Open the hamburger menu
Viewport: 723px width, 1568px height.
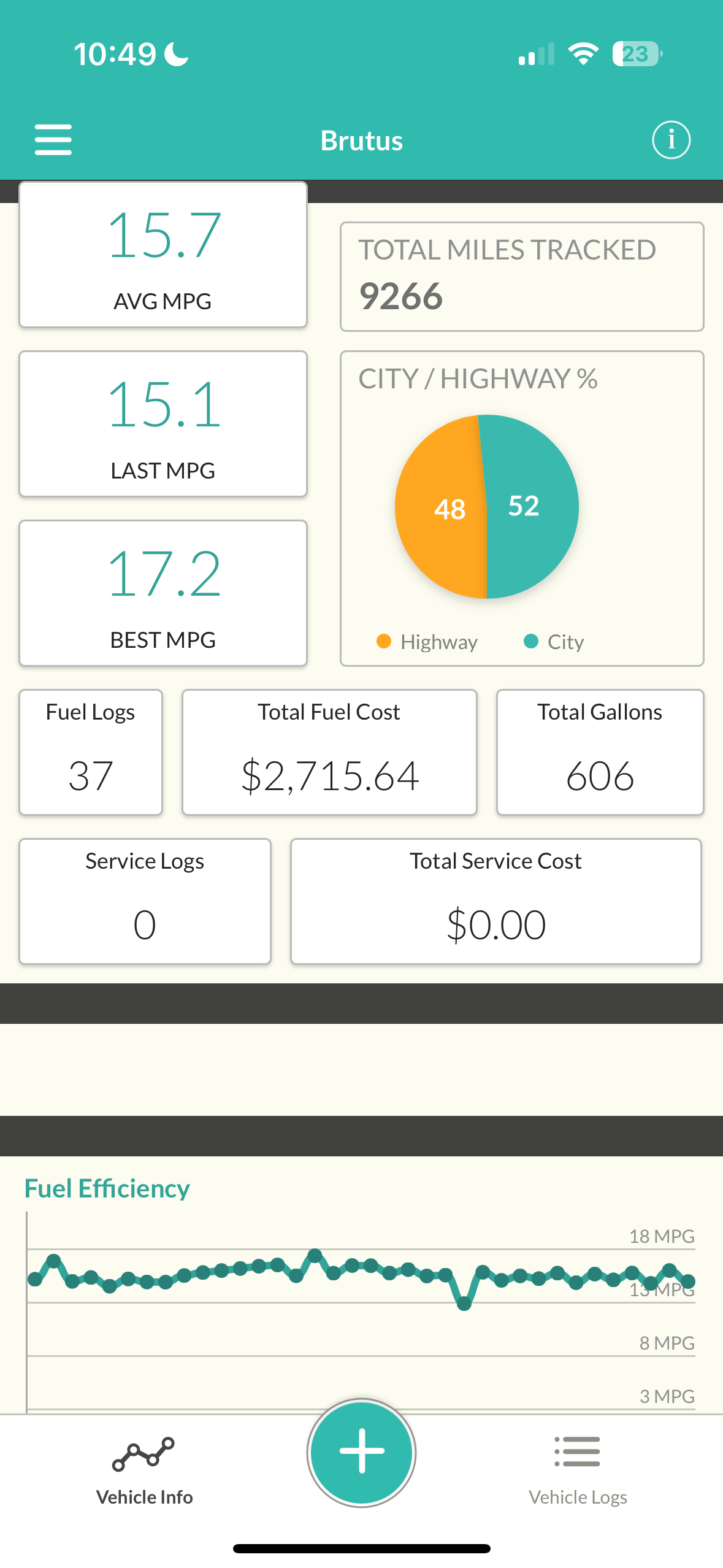pyautogui.click(x=53, y=140)
